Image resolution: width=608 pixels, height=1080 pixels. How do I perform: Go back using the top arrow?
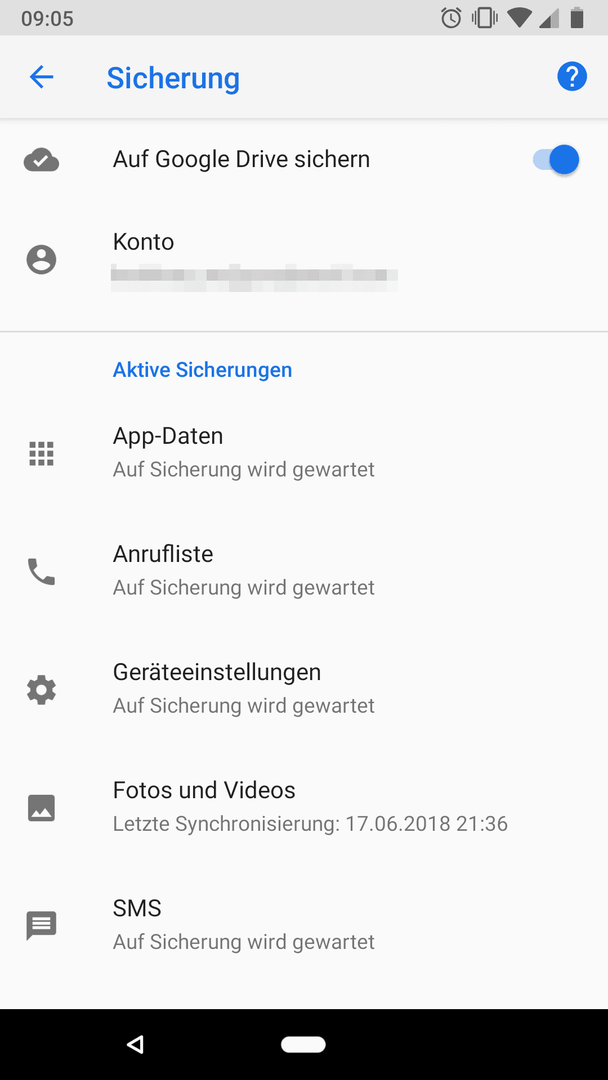point(41,77)
